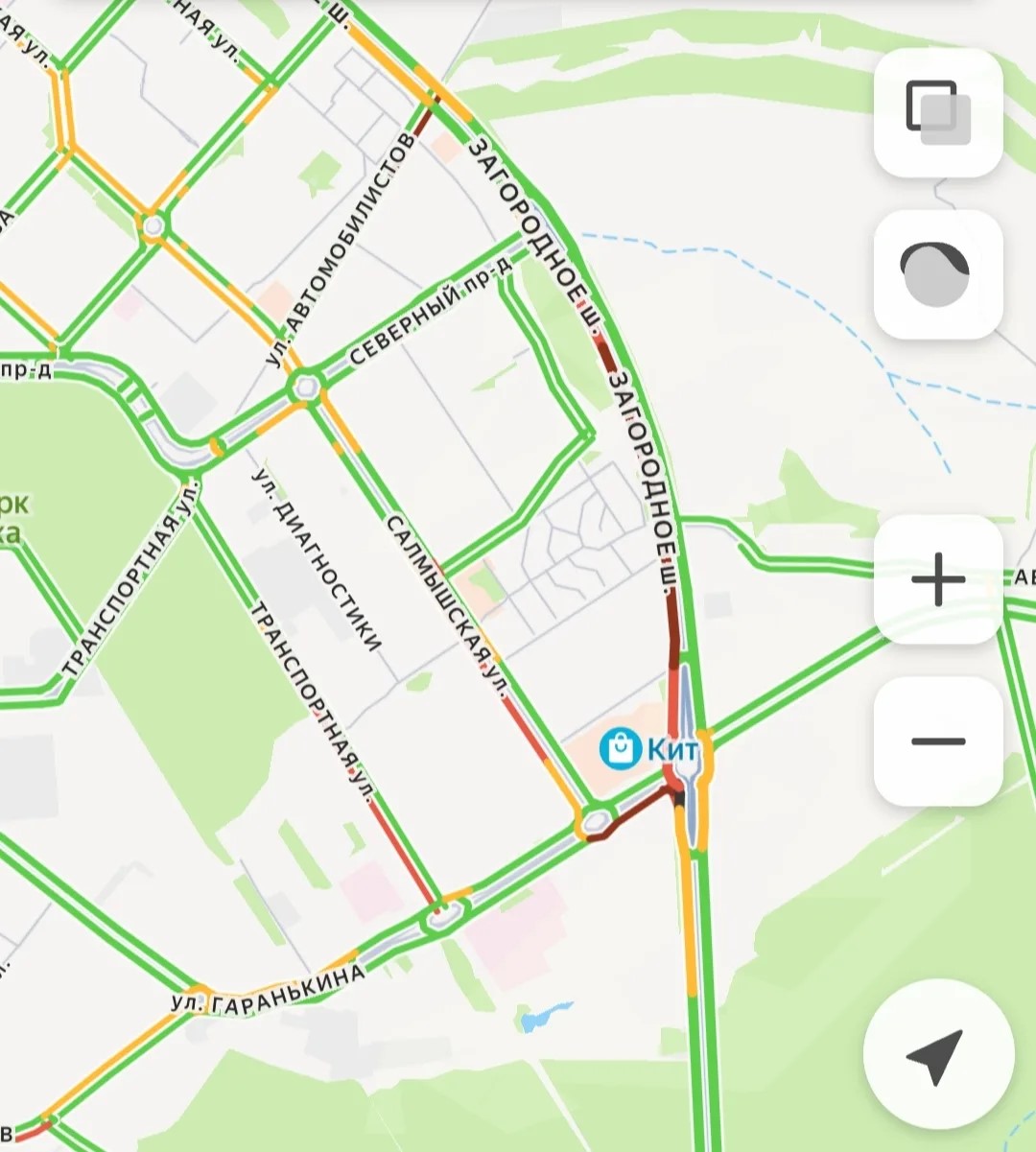Open the map layers button
The image size is (1036, 1152).
938,113
